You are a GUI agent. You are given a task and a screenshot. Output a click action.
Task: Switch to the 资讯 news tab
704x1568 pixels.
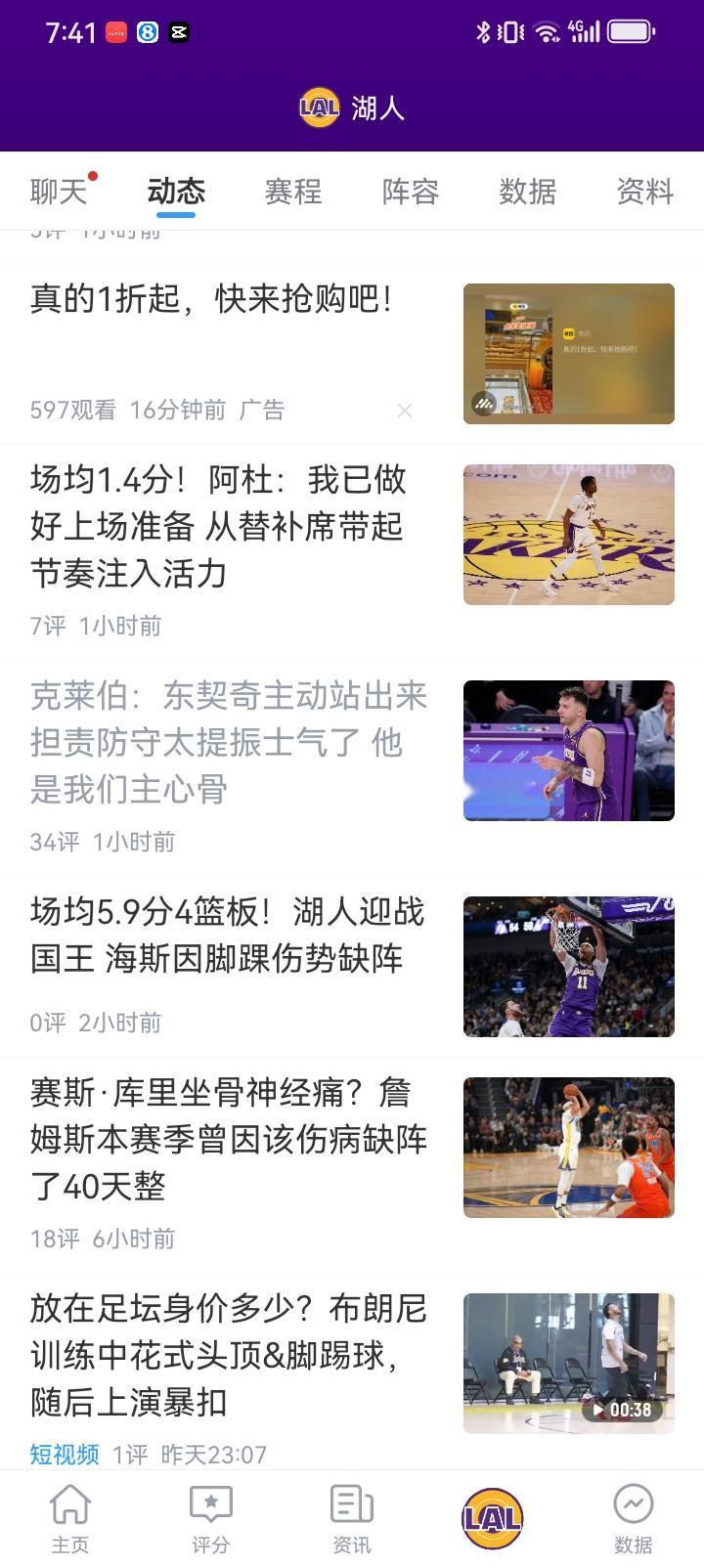352,1518
